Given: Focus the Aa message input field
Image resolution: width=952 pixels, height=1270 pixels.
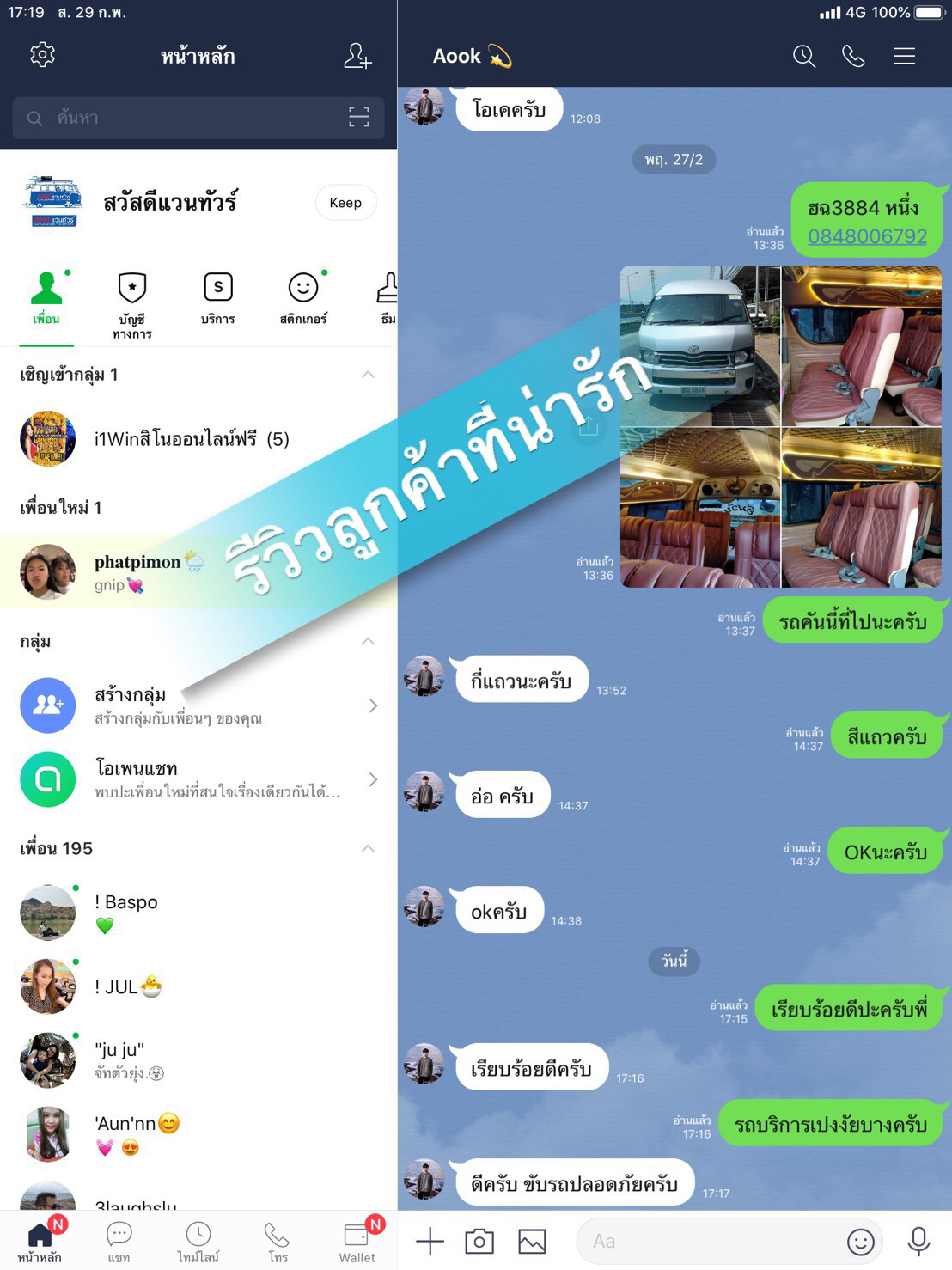Looking at the screenshot, I should point(705,1241).
